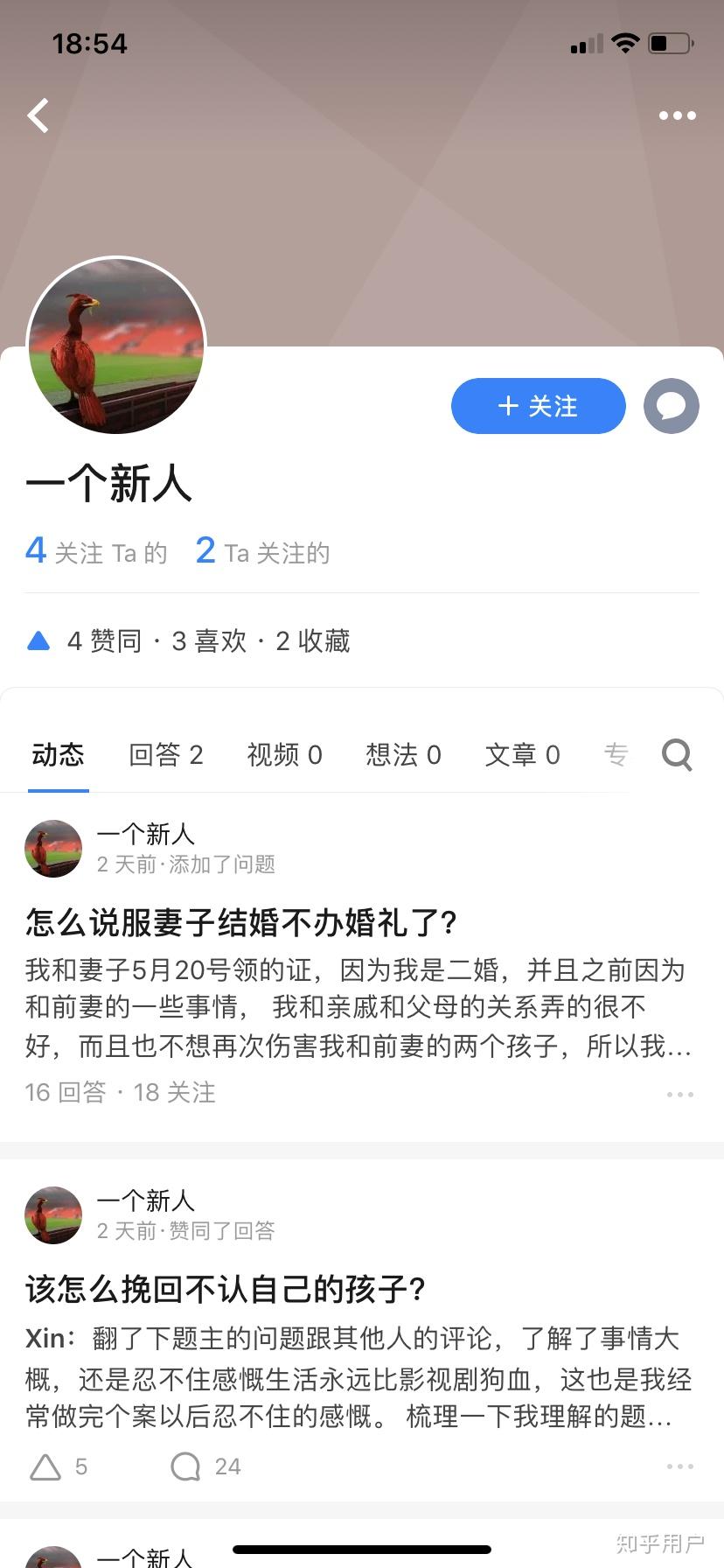724x1568 pixels.
Task: Switch to the 想法 0 tab
Action: pos(403,754)
